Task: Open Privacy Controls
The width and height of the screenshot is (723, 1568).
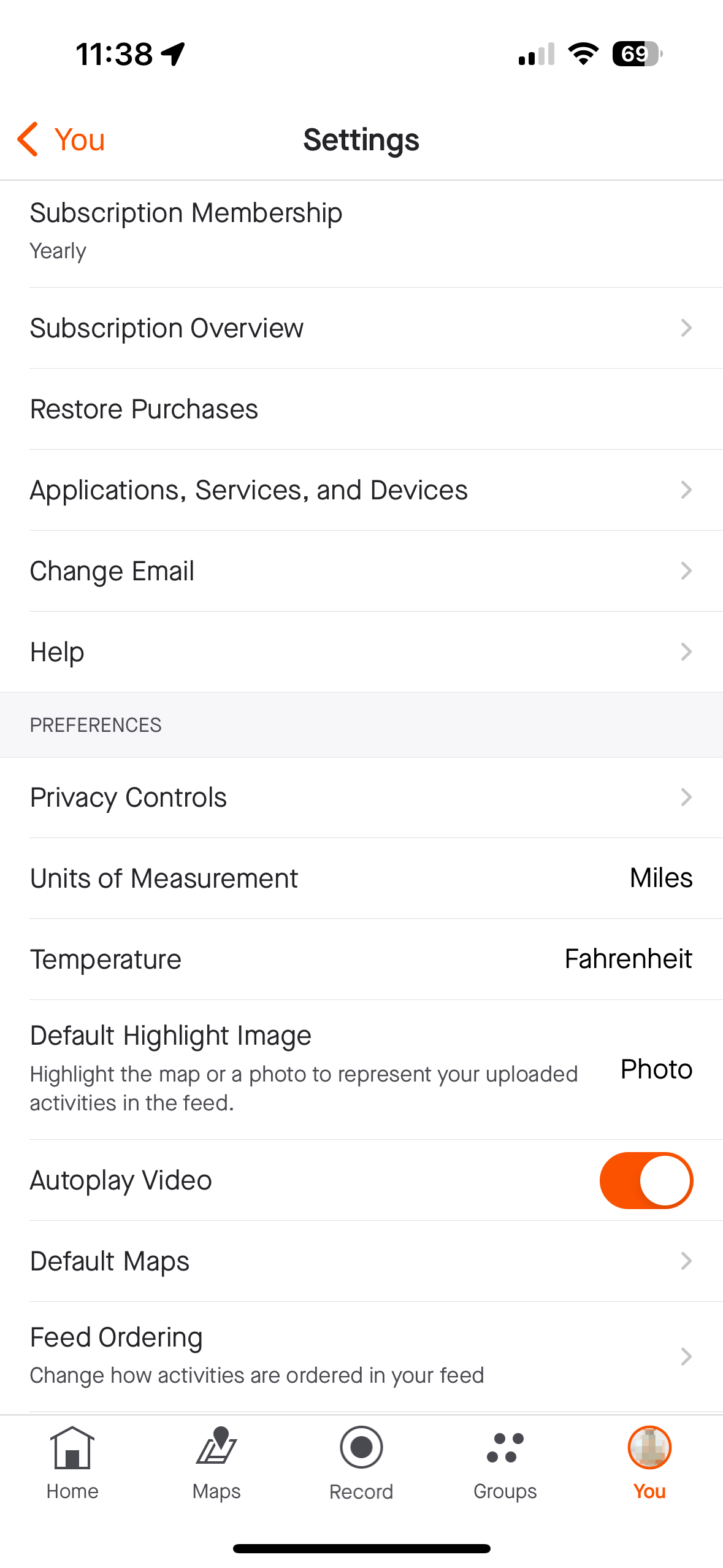Action: (361, 797)
